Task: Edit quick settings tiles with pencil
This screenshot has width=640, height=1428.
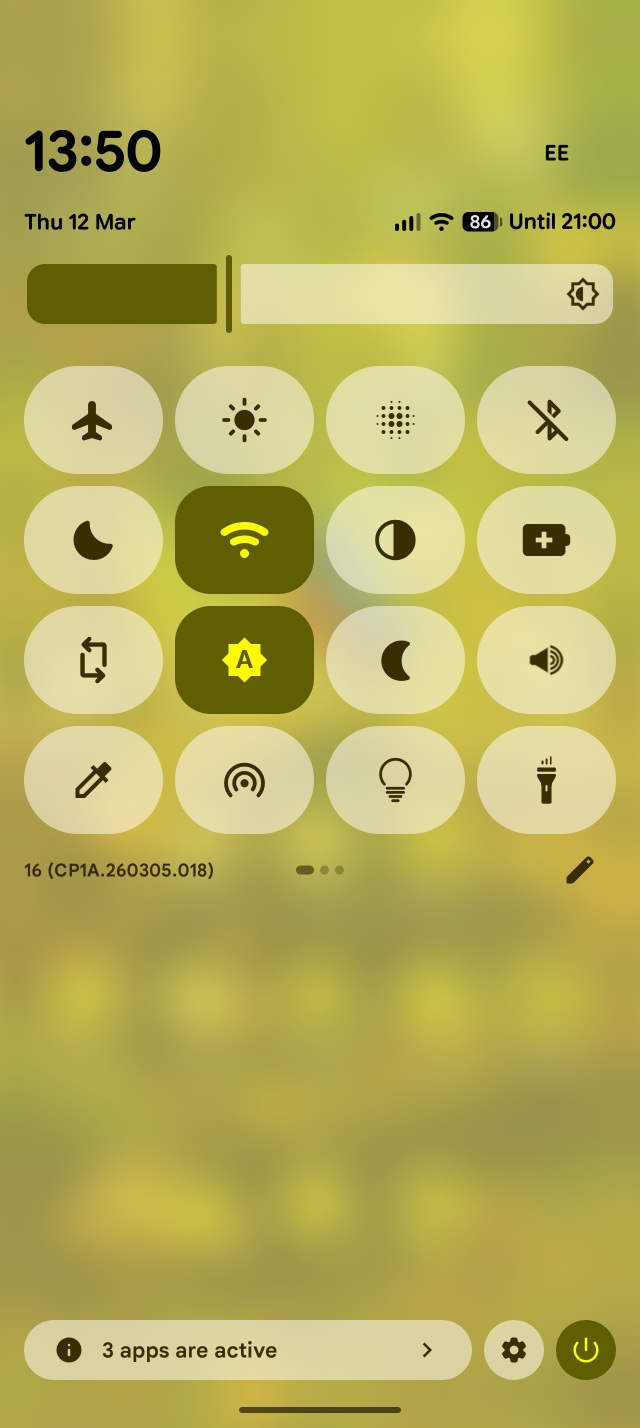Action: 580,870
